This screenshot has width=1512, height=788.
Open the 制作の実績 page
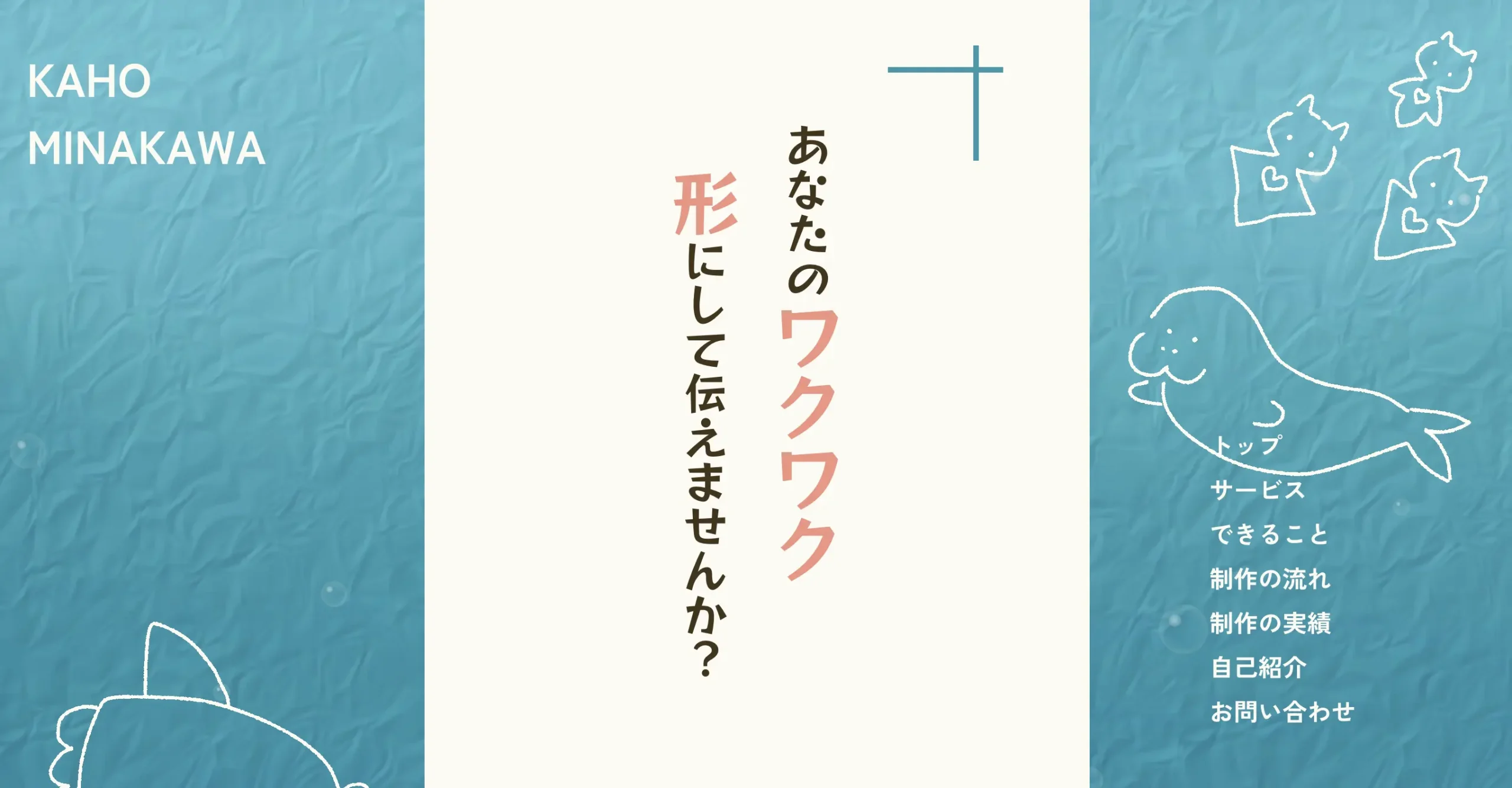(x=1270, y=623)
